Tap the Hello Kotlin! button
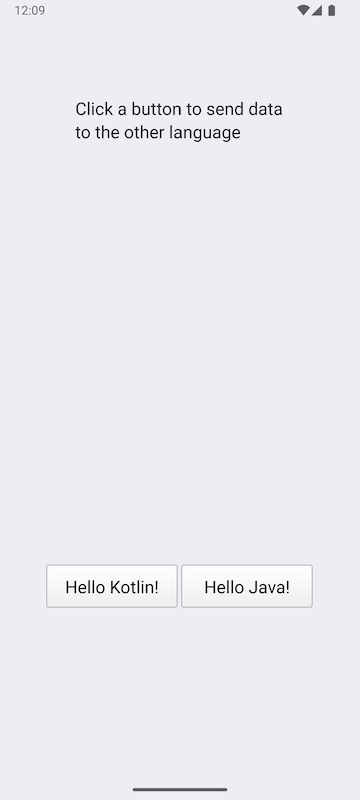Image resolution: width=360 pixels, height=800 pixels. 112,586
